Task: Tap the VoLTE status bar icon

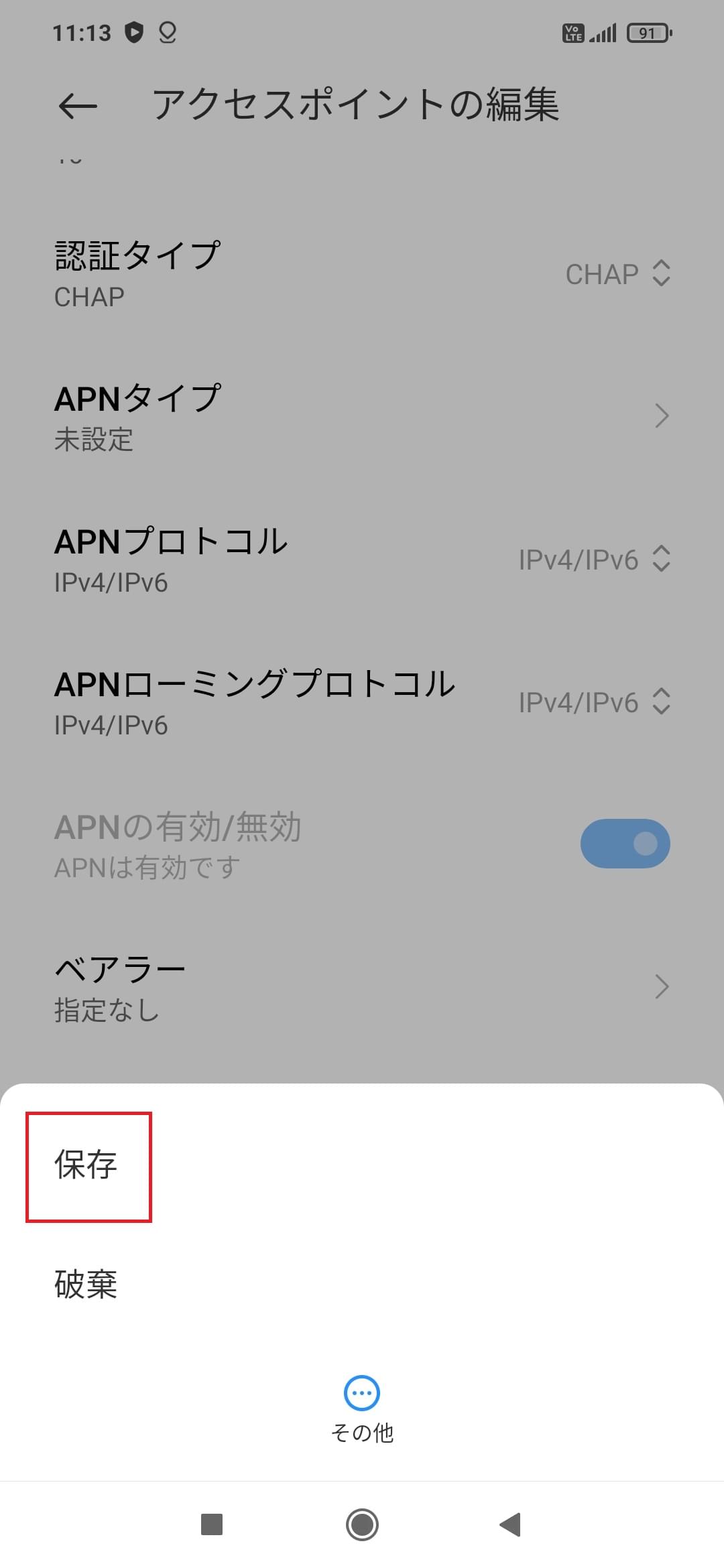Action: (x=573, y=31)
